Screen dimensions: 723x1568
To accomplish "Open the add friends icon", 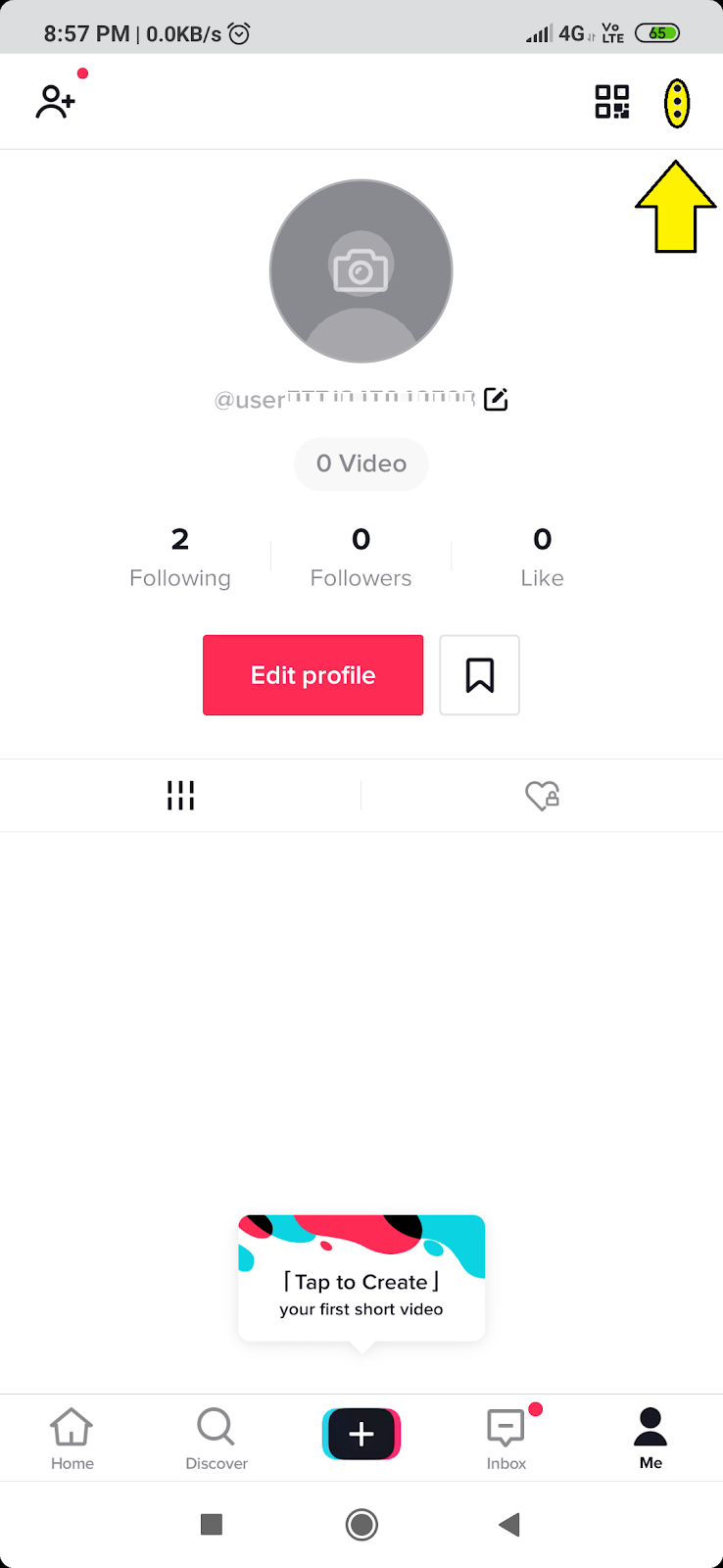I will 56,102.
